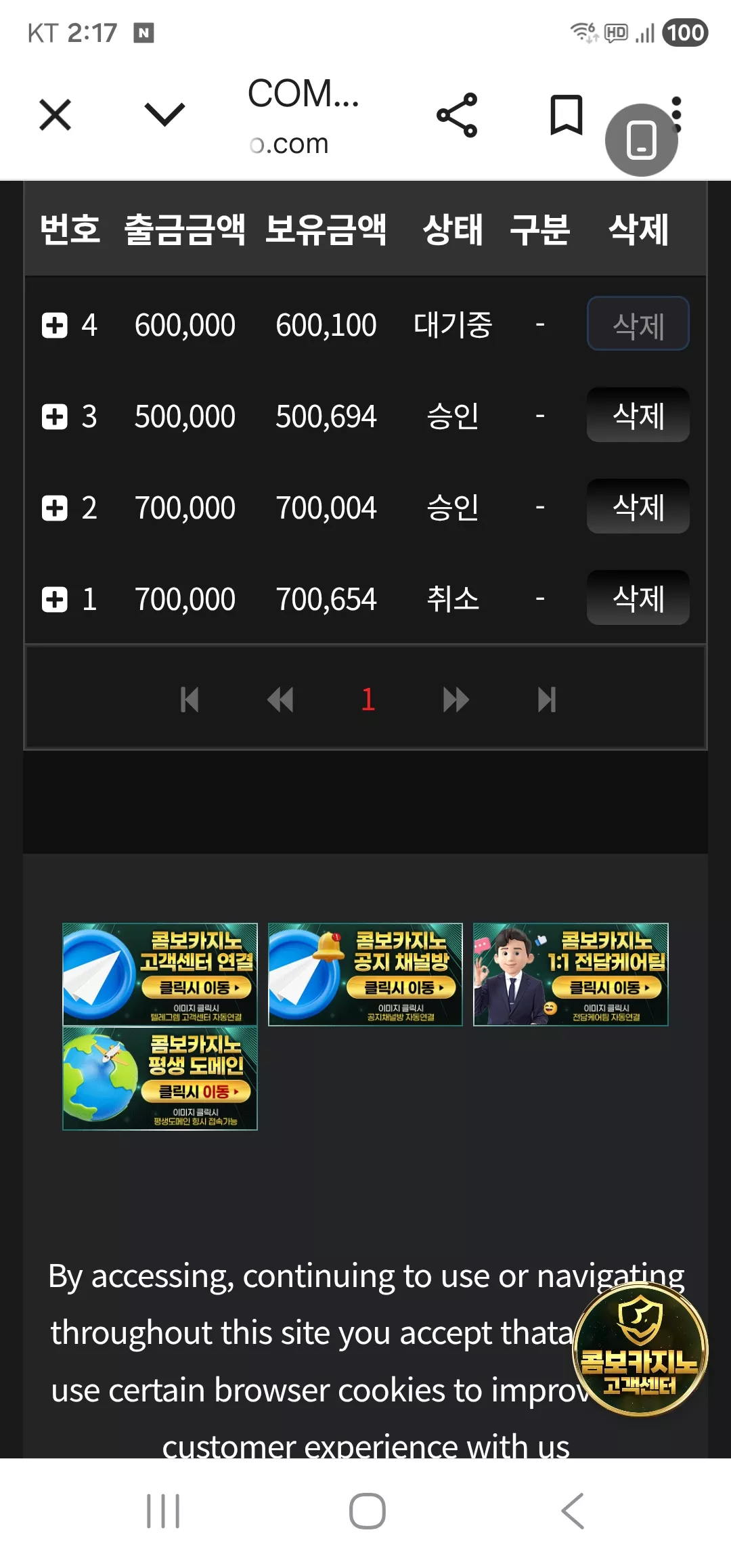This screenshot has height=1568, width=731.
Task: Delete the cancelled row 1 entry
Action: click(x=638, y=598)
